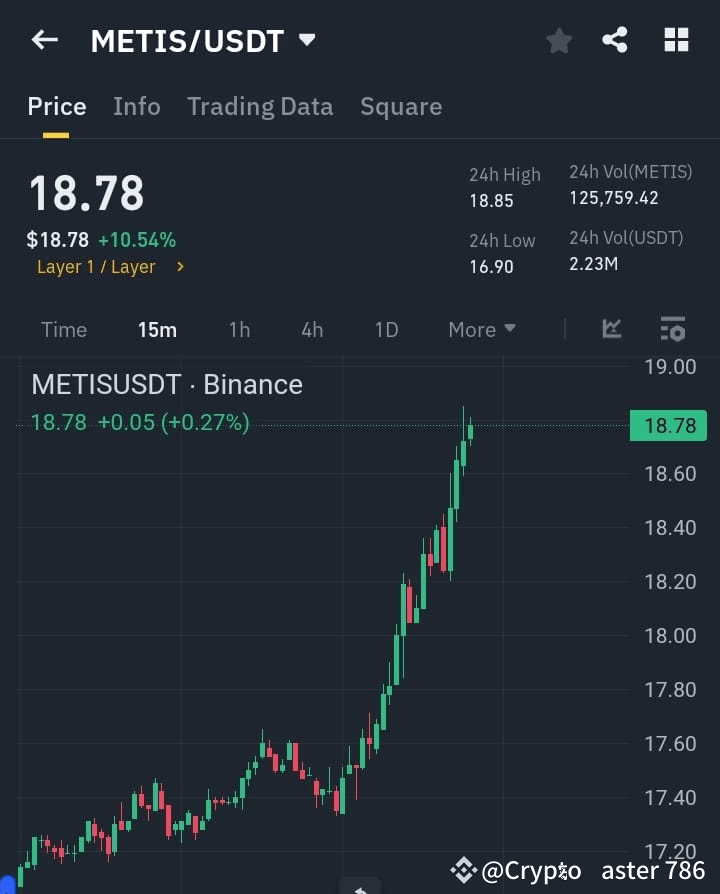Switch chart to 1h interval

click(239, 329)
